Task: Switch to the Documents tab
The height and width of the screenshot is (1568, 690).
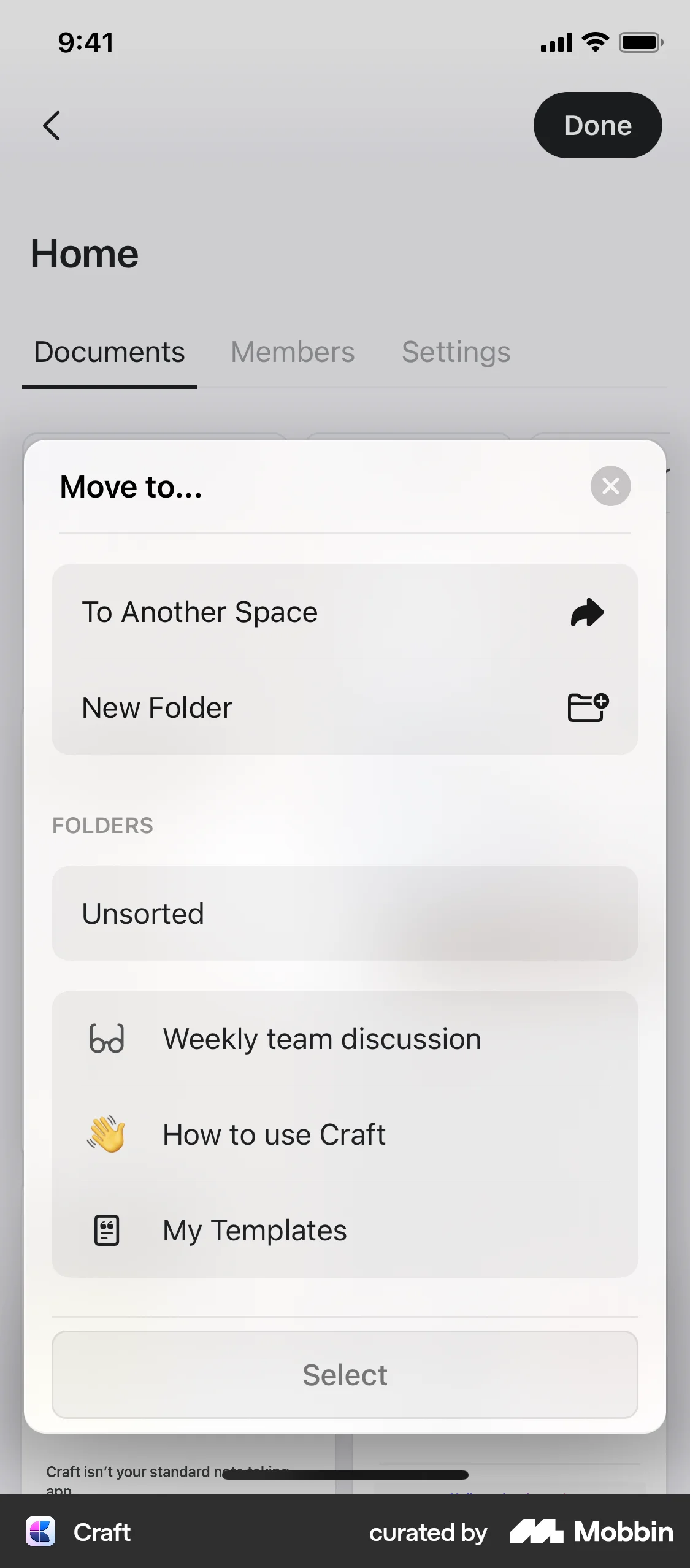Action: coord(110,352)
